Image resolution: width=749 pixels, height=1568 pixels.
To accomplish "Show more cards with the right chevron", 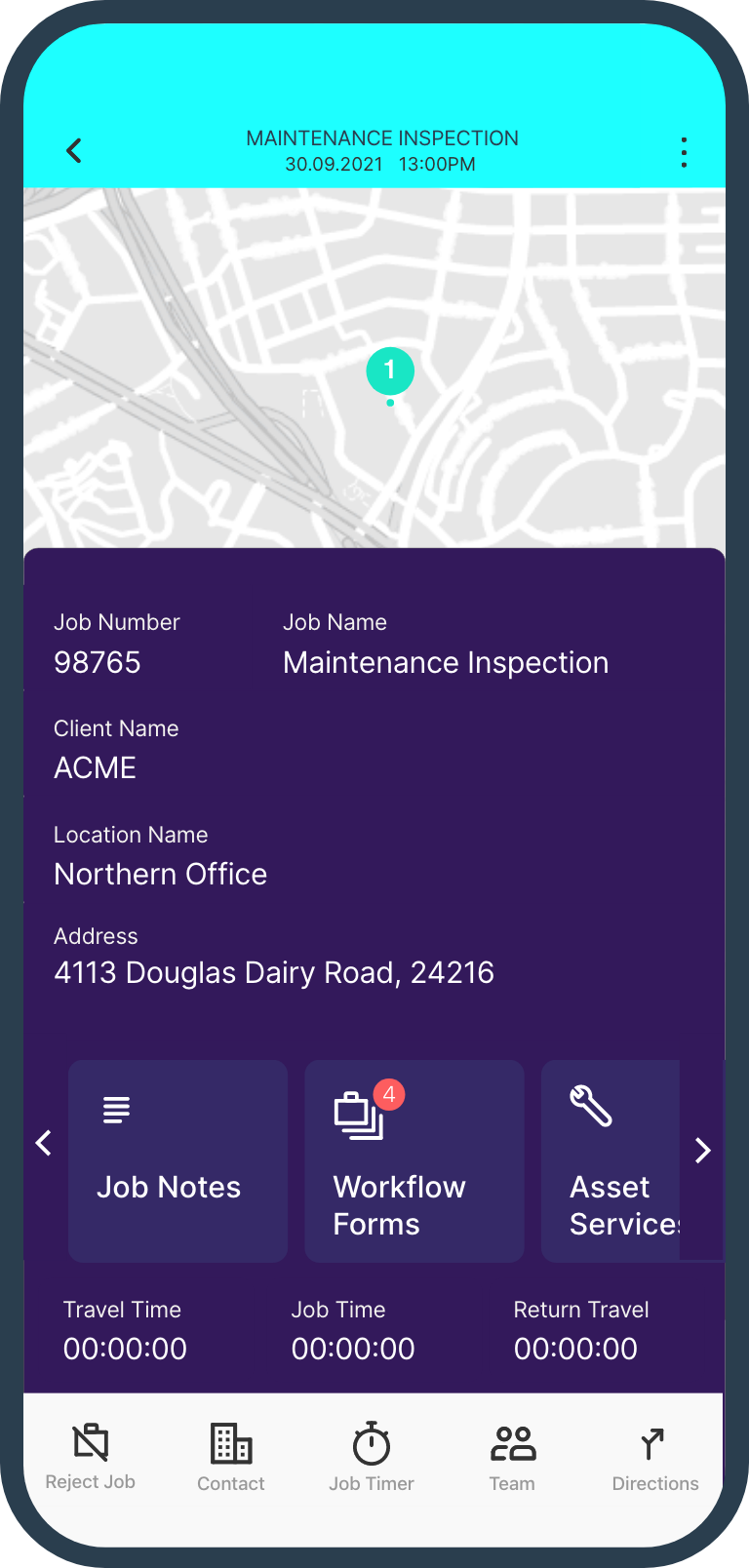I will tap(703, 1151).
